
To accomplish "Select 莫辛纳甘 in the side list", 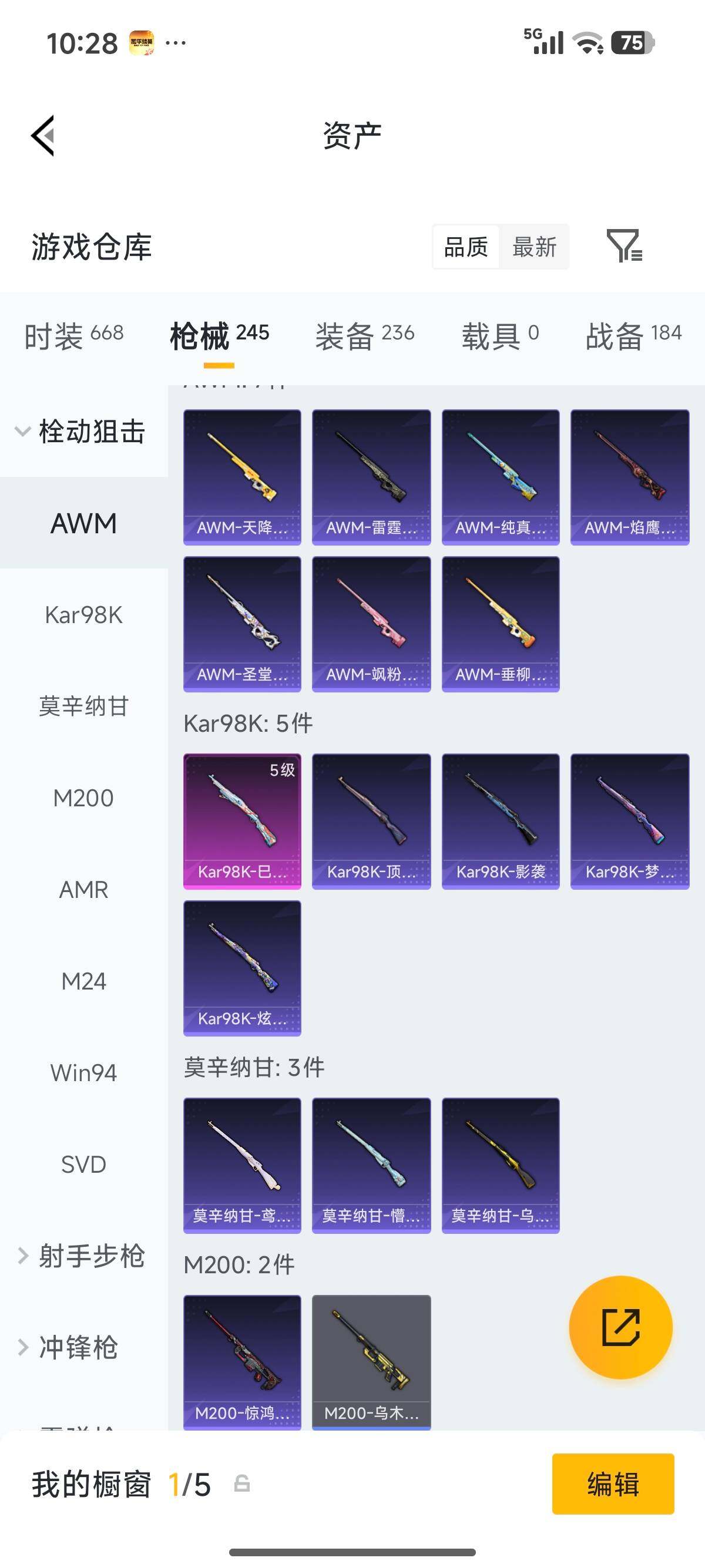I will (x=83, y=706).
